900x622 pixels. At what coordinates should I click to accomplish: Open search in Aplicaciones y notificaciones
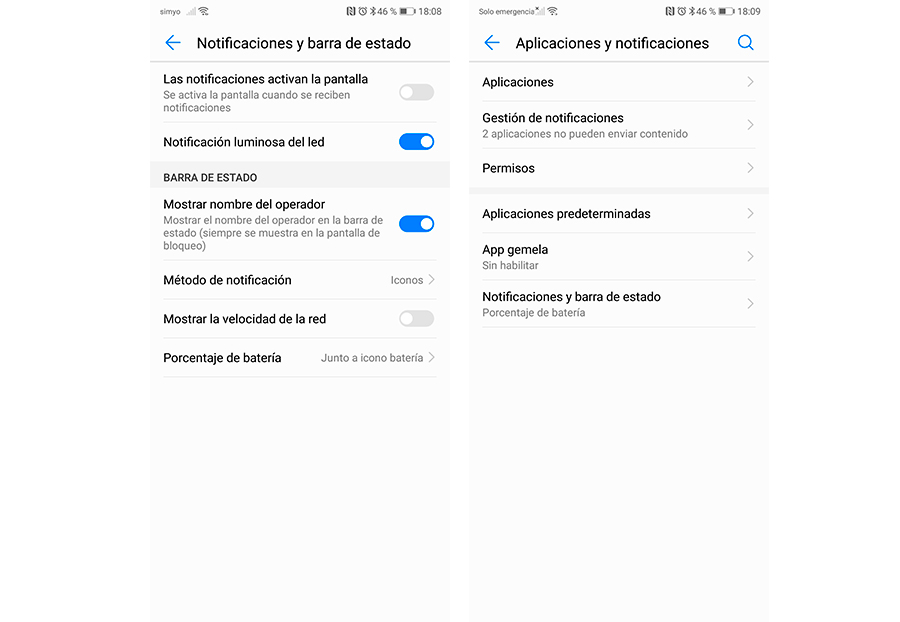coord(745,43)
